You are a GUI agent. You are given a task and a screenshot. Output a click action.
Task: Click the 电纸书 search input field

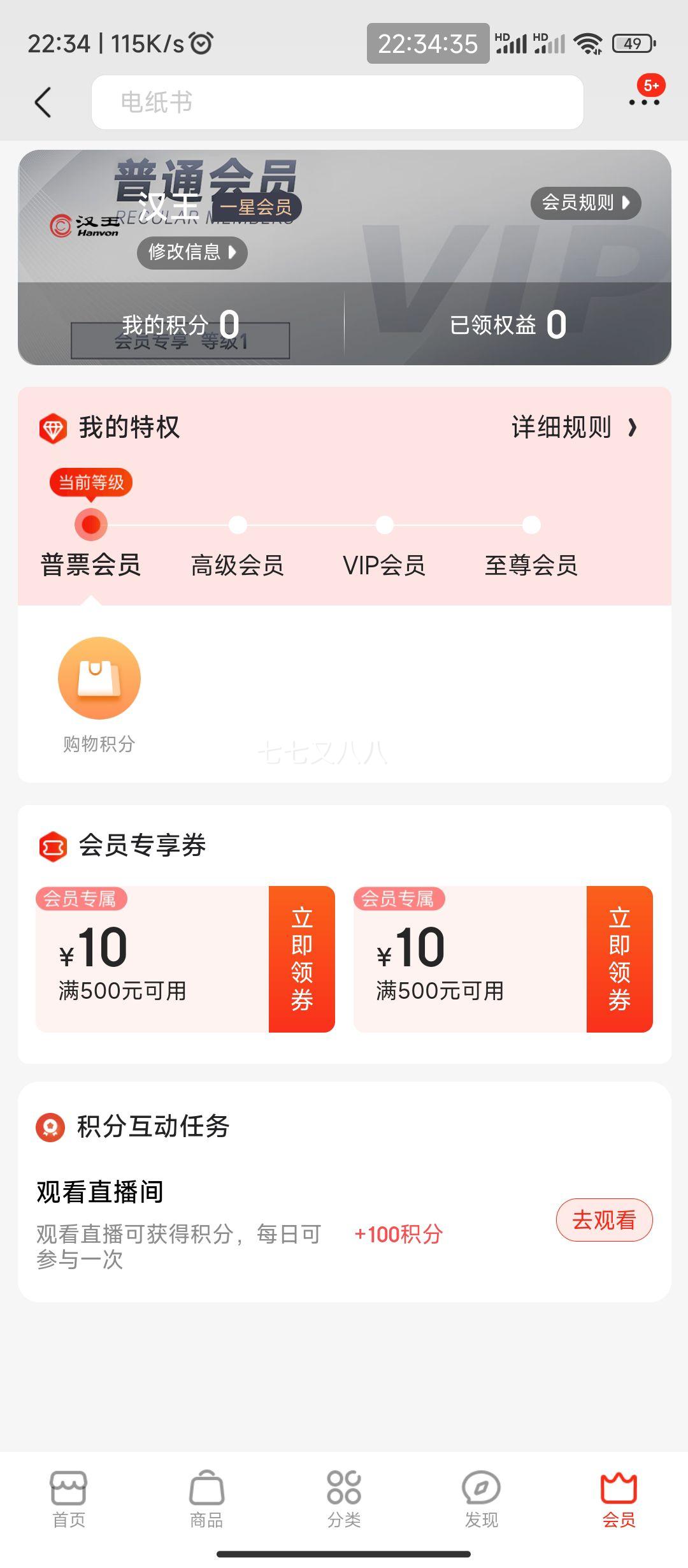(x=338, y=102)
